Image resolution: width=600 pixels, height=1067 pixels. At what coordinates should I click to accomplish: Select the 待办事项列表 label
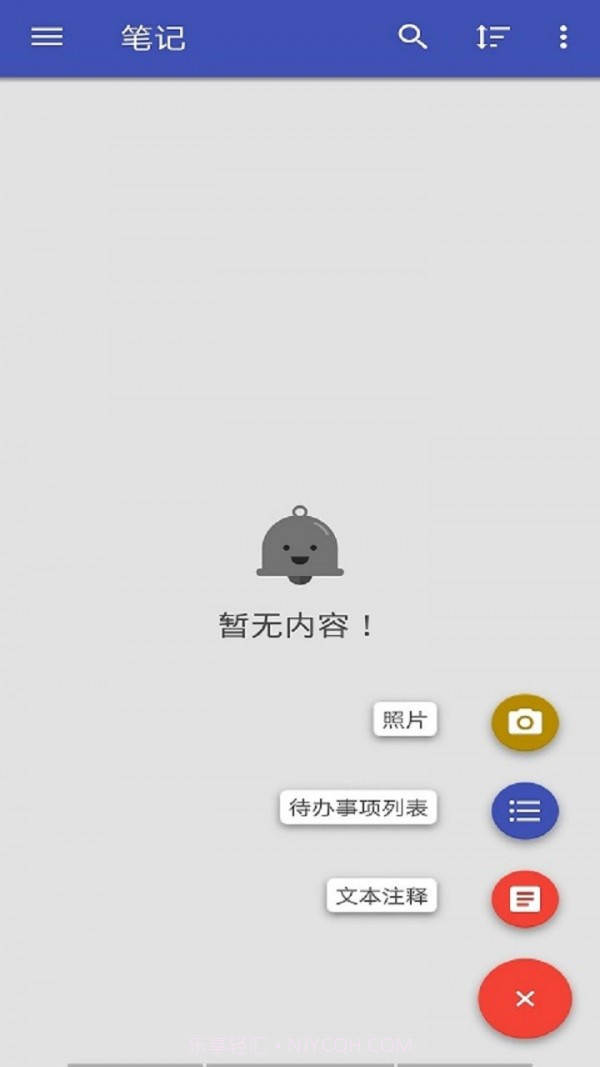point(358,808)
